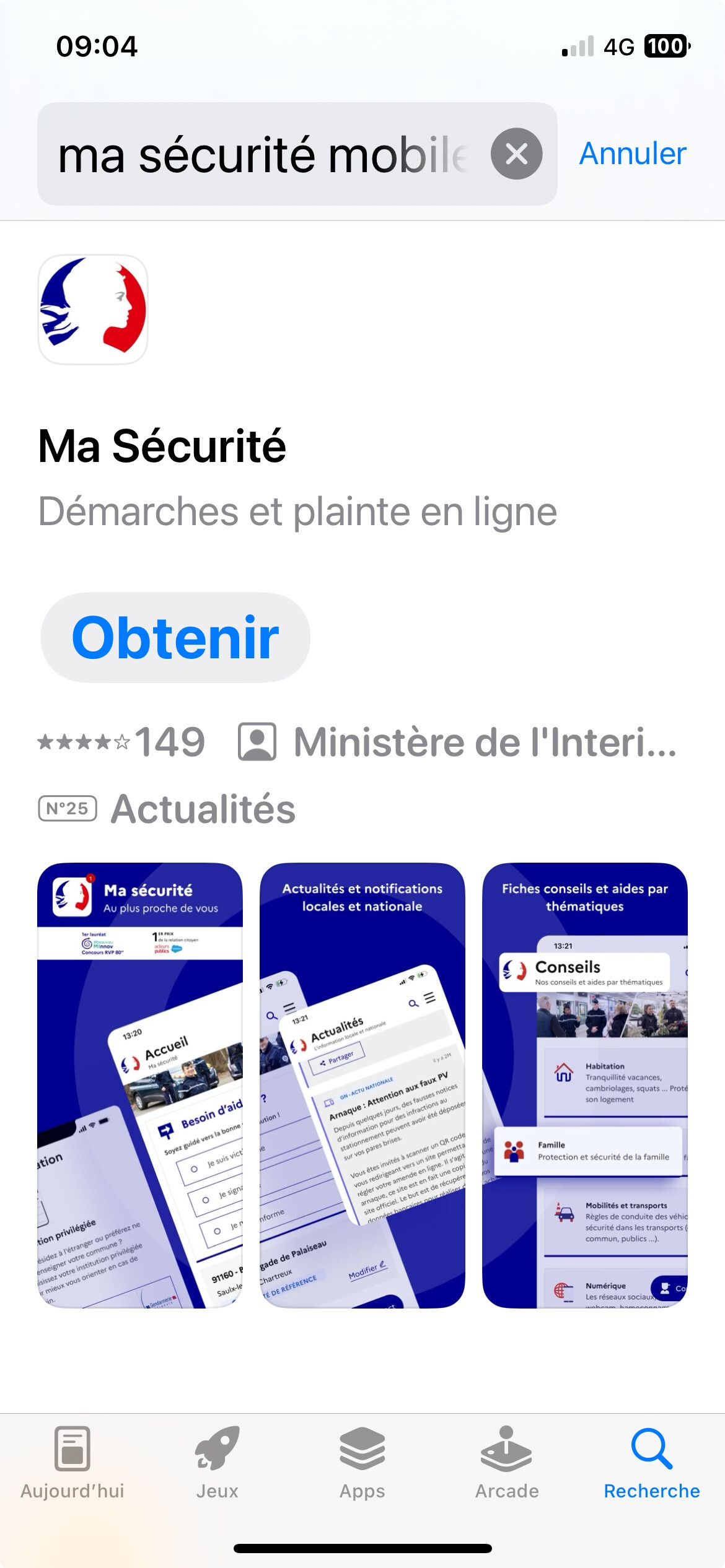Viewport: 725px width, 1568px height.
Task: Open the Ma Sécurité app icon
Action: pyautogui.click(x=93, y=310)
